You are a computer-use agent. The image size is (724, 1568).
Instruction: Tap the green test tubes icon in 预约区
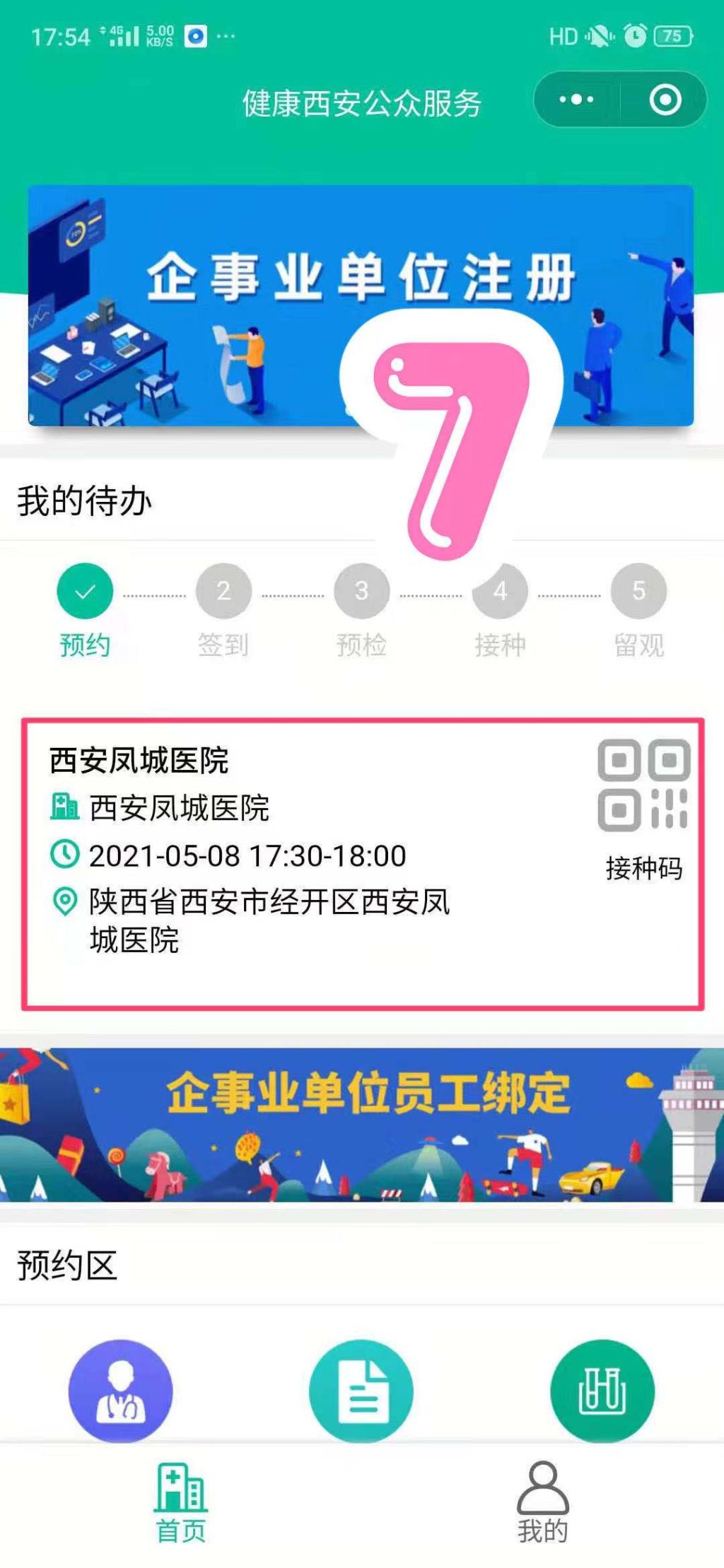click(602, 1390)
